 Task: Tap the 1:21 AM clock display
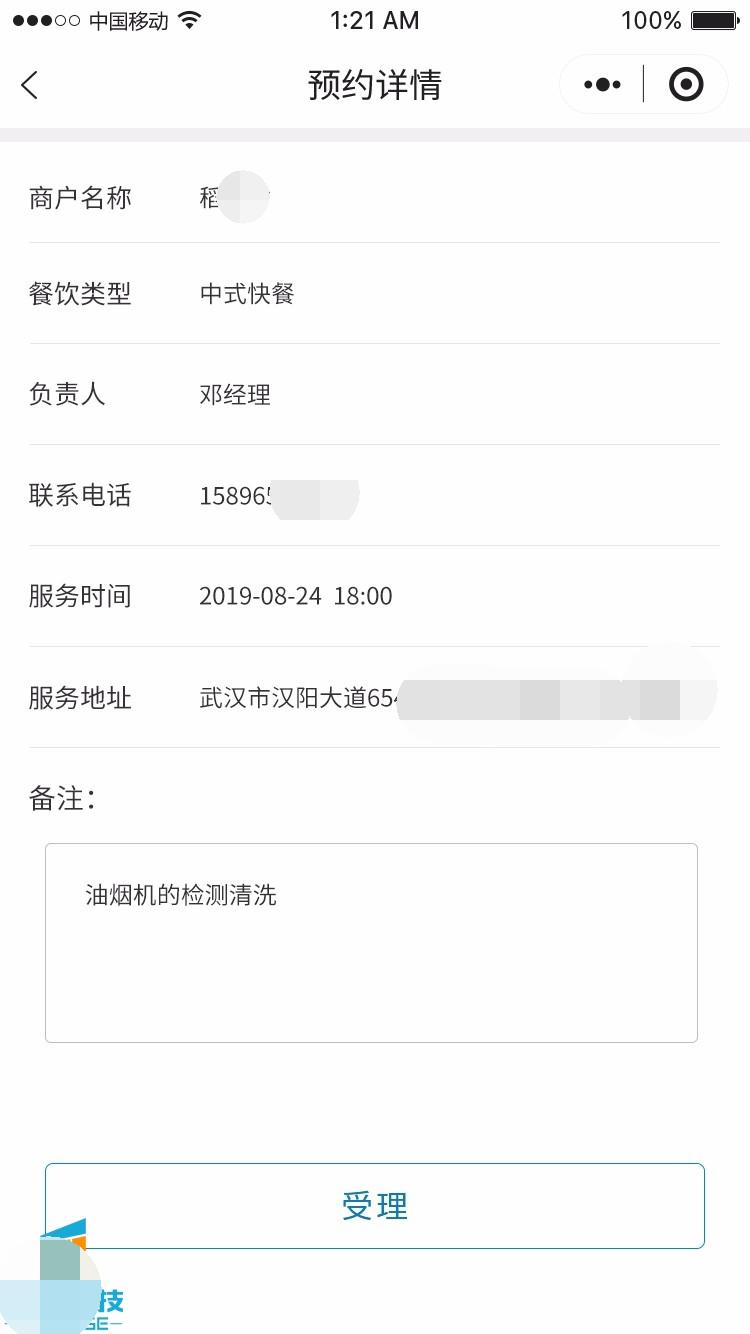point(374,20)
